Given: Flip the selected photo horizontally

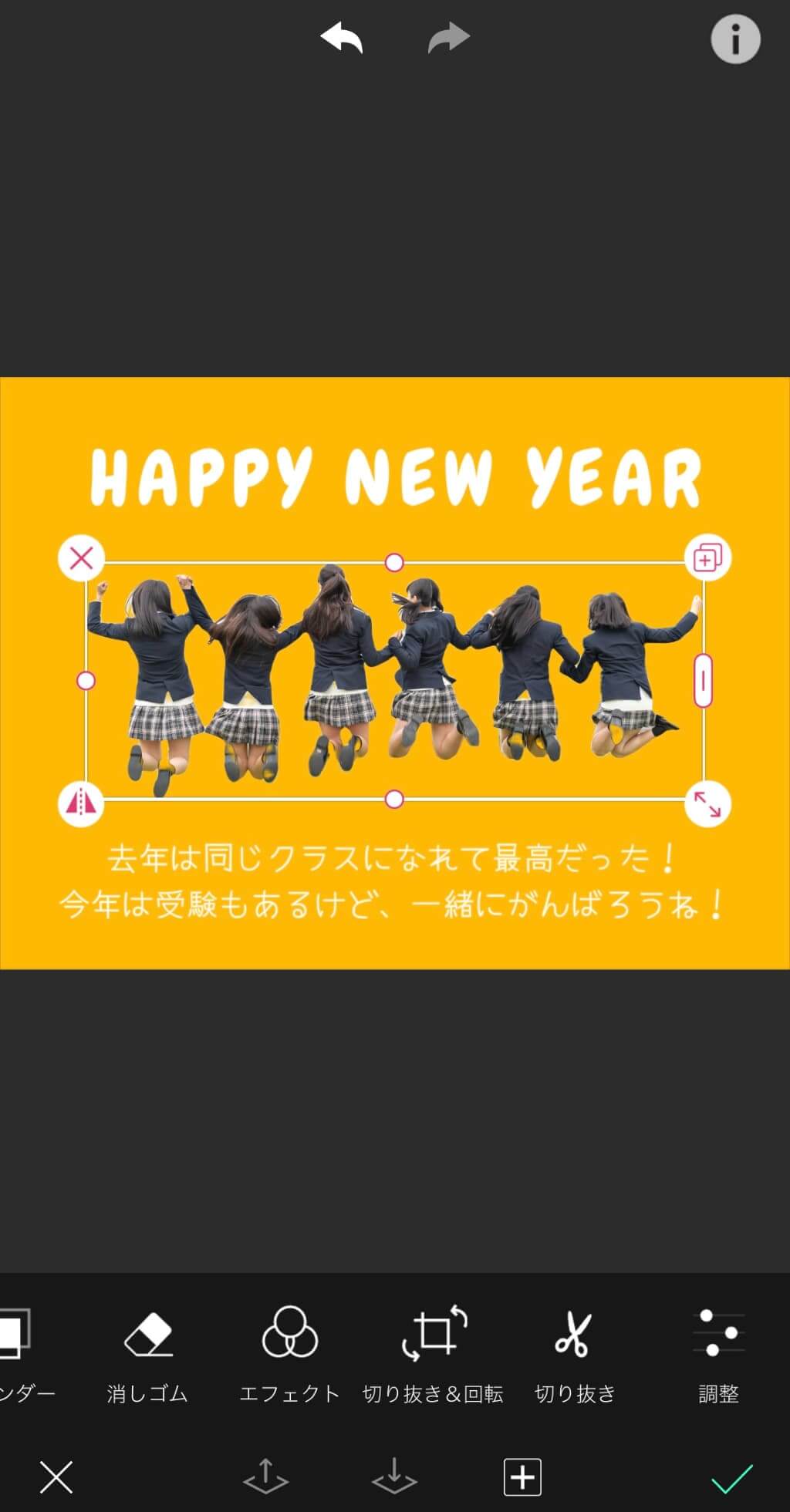Looking at the screenshot, I should pos(81,803).
